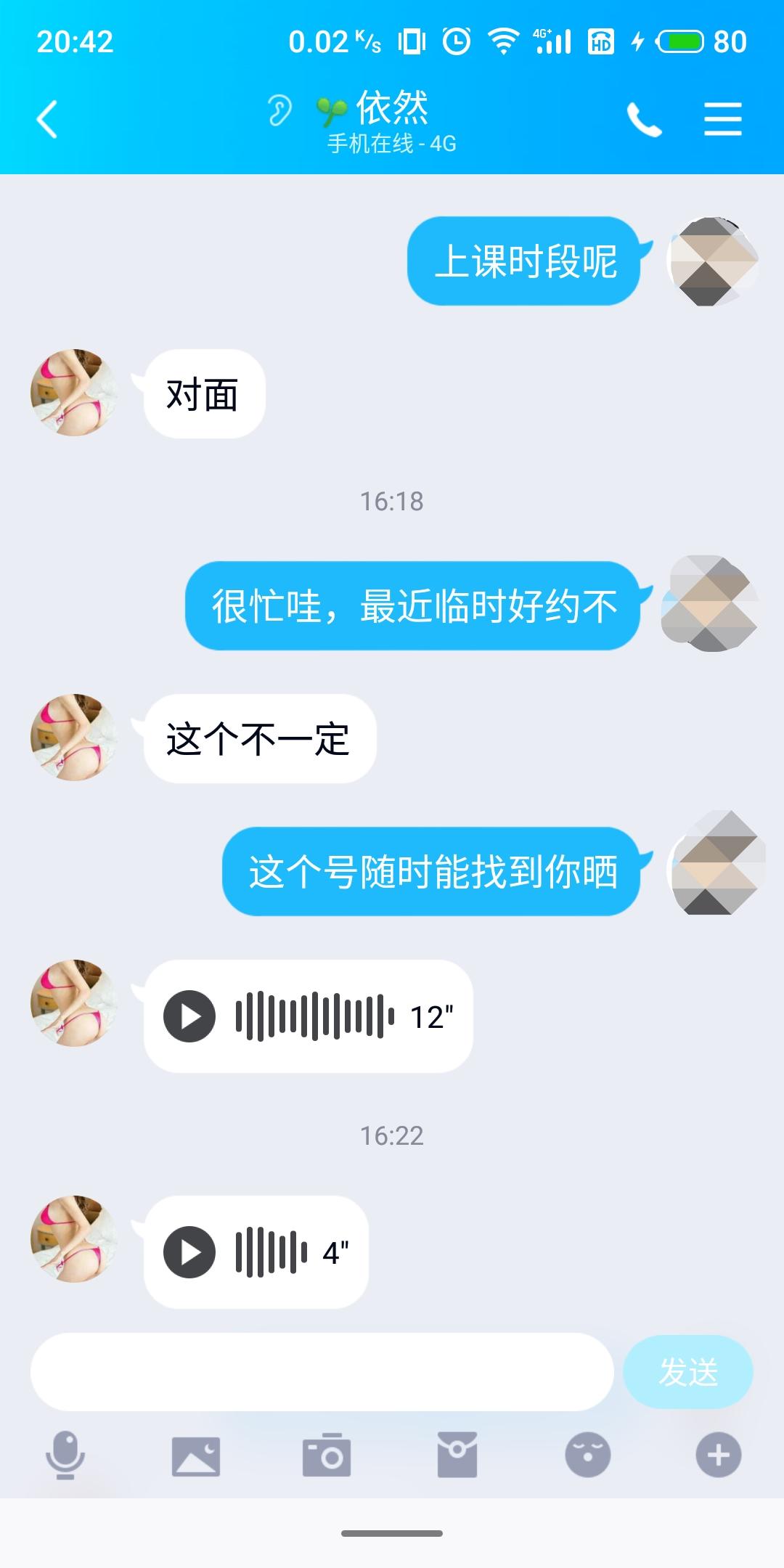784x1568 pixels.
Task: Tap the 发送 send button
Action: point(687,1372)
